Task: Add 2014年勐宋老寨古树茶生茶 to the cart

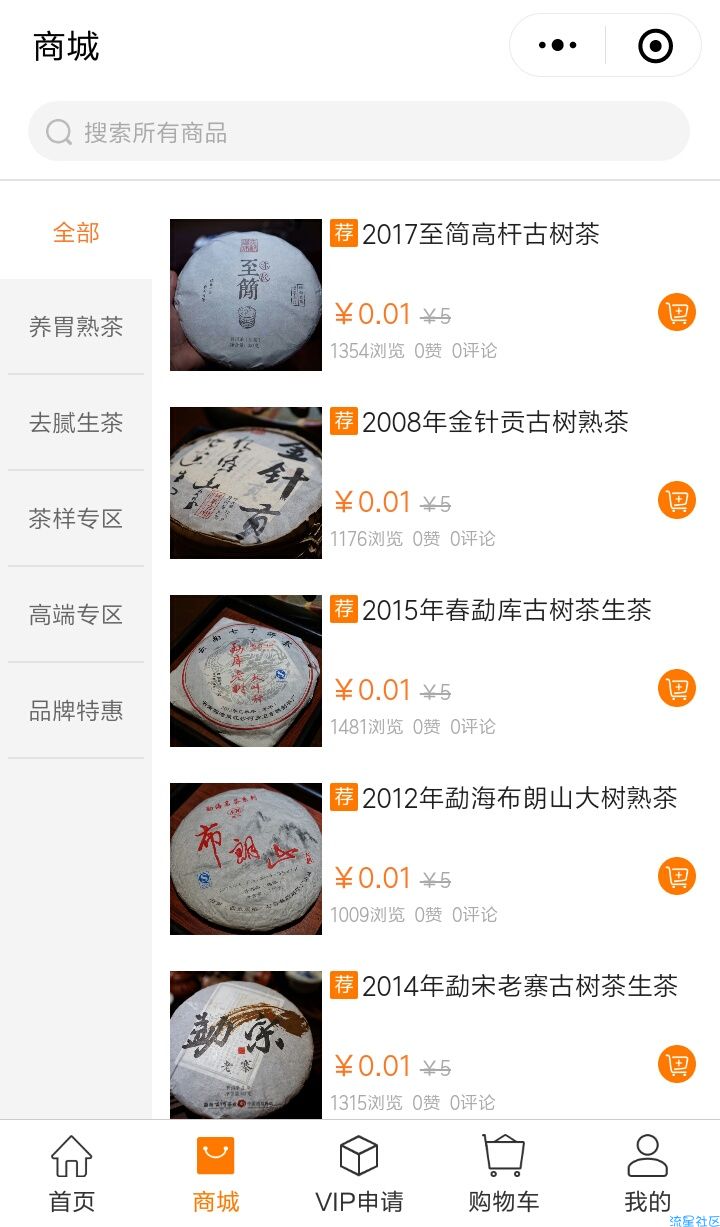Action: (677, 1064)
